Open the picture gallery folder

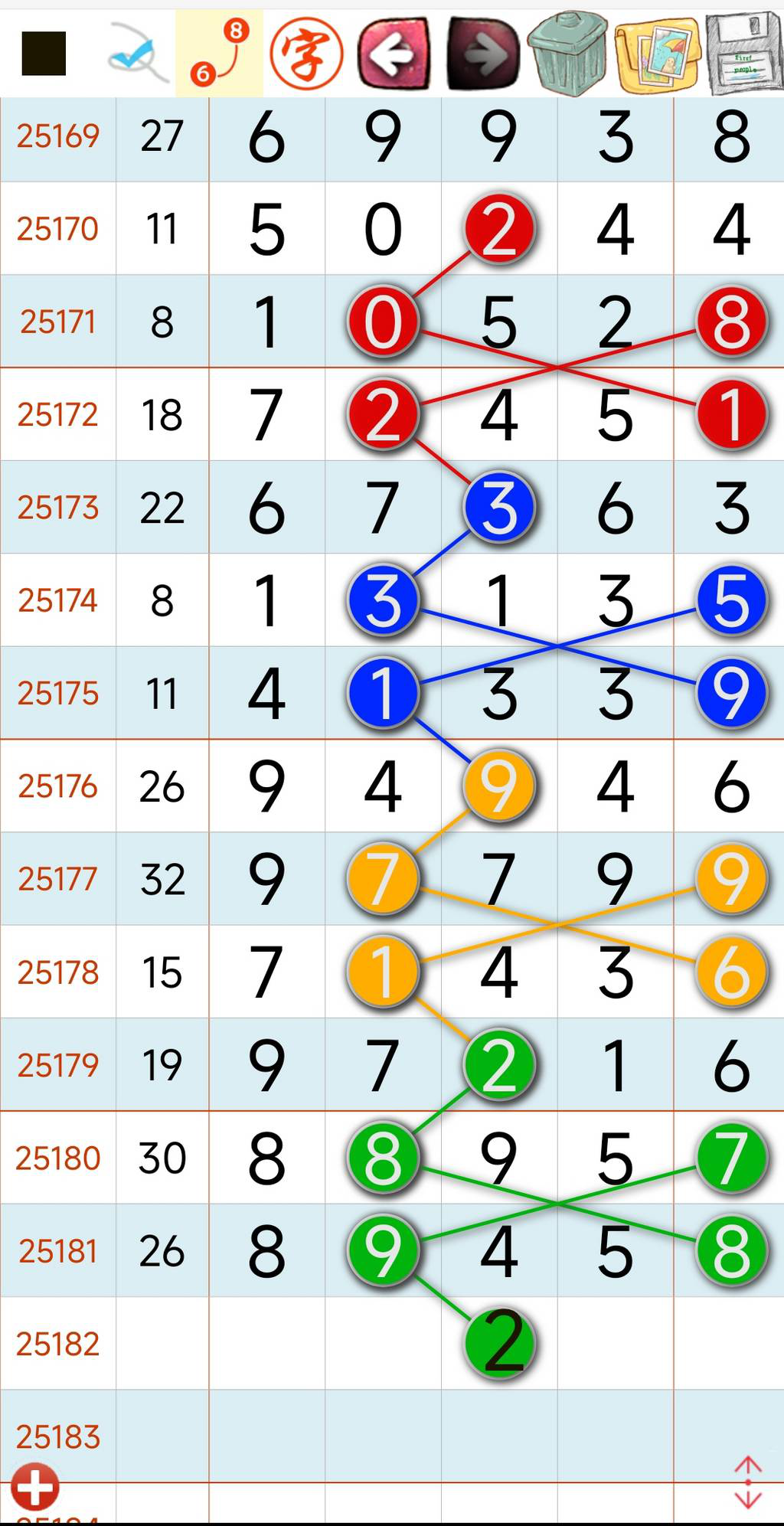[658, 53]
